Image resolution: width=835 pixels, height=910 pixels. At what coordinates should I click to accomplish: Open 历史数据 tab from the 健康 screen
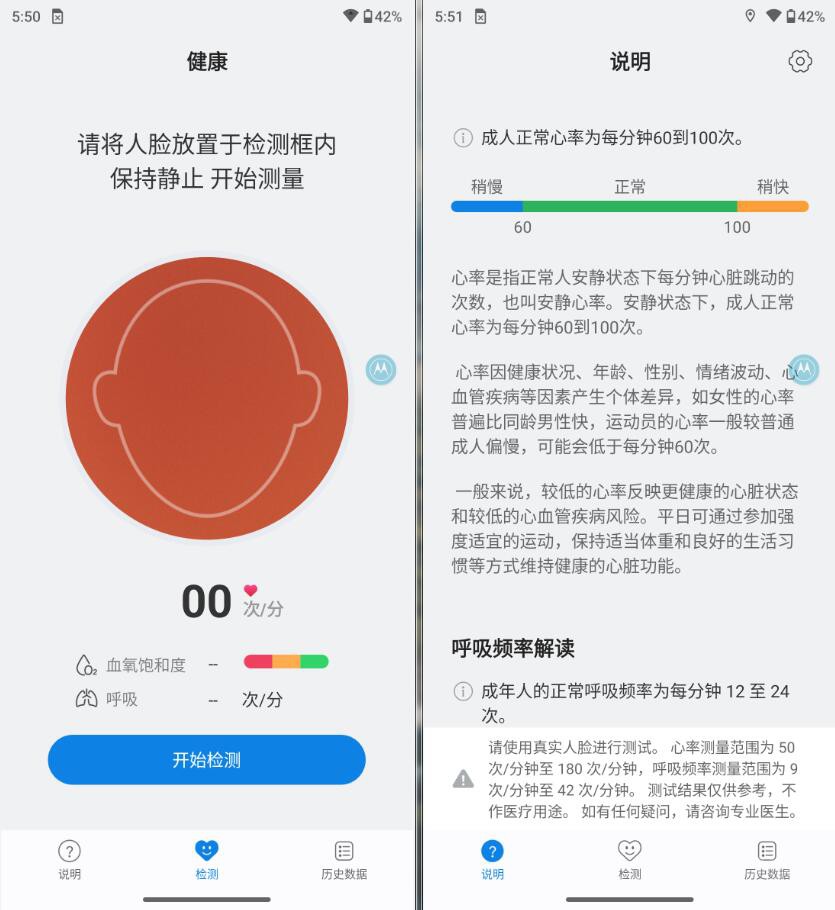(x=344, y=859)
